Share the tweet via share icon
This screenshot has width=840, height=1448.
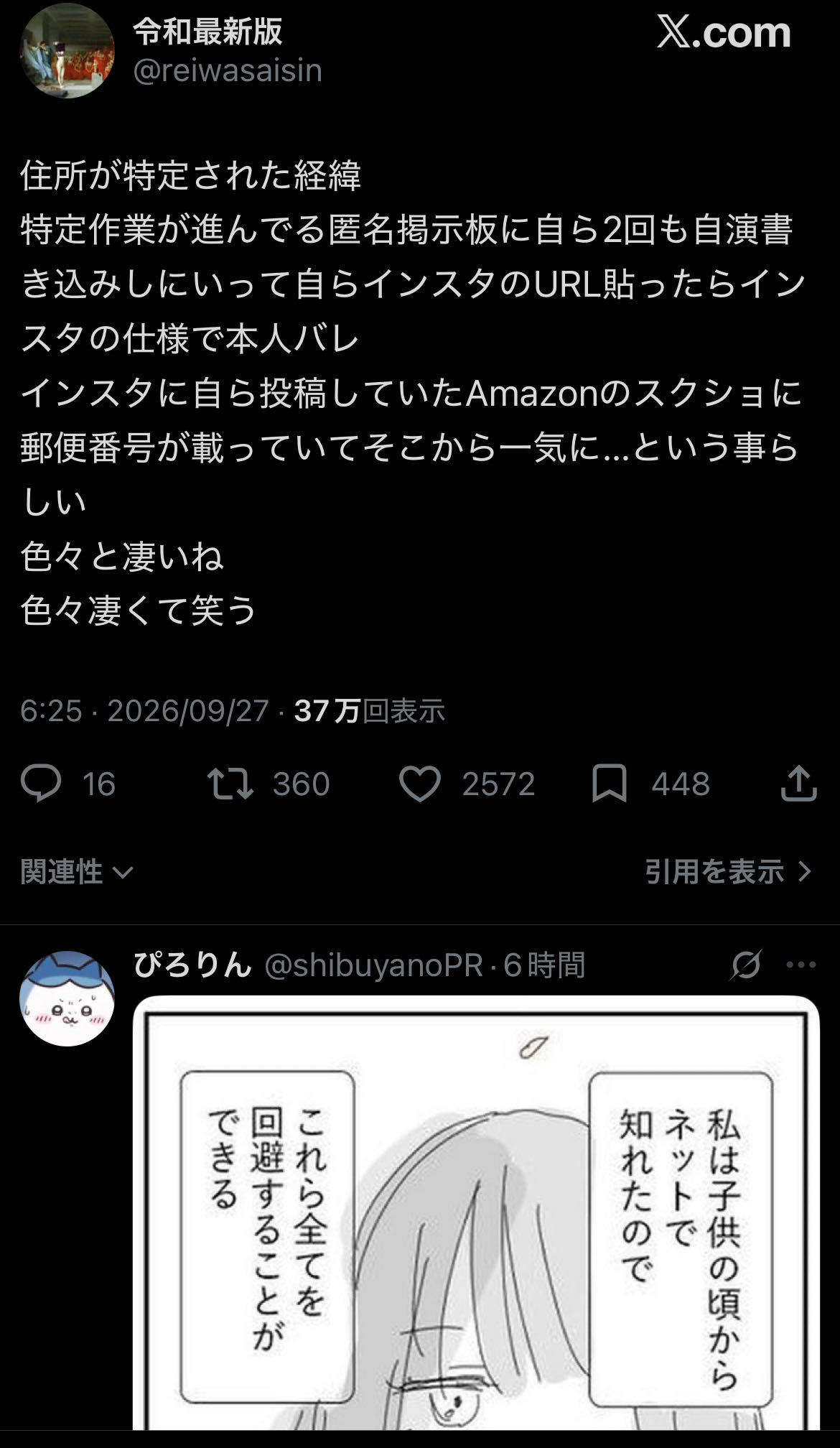(x=798, y=783)
